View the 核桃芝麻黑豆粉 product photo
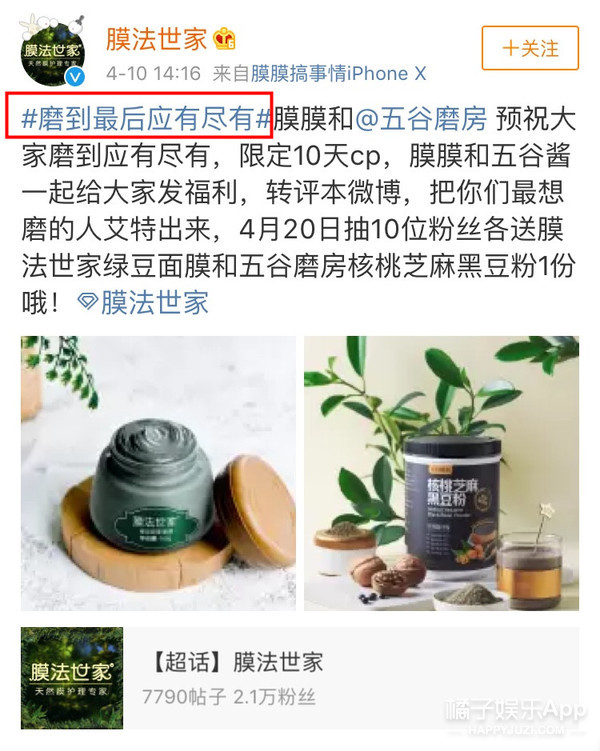Viewport: 600px width, 751px height. point(442,473)
